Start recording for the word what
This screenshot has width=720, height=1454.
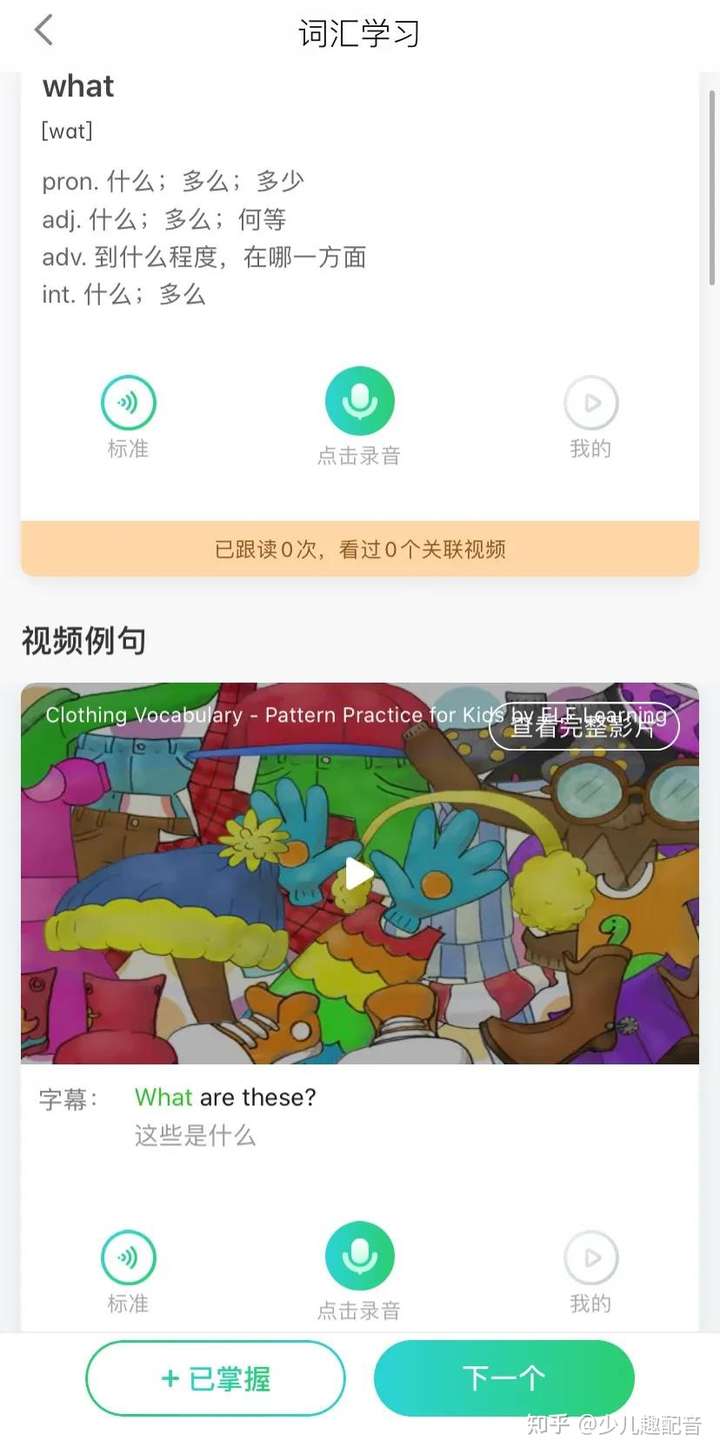click(359, 401)
